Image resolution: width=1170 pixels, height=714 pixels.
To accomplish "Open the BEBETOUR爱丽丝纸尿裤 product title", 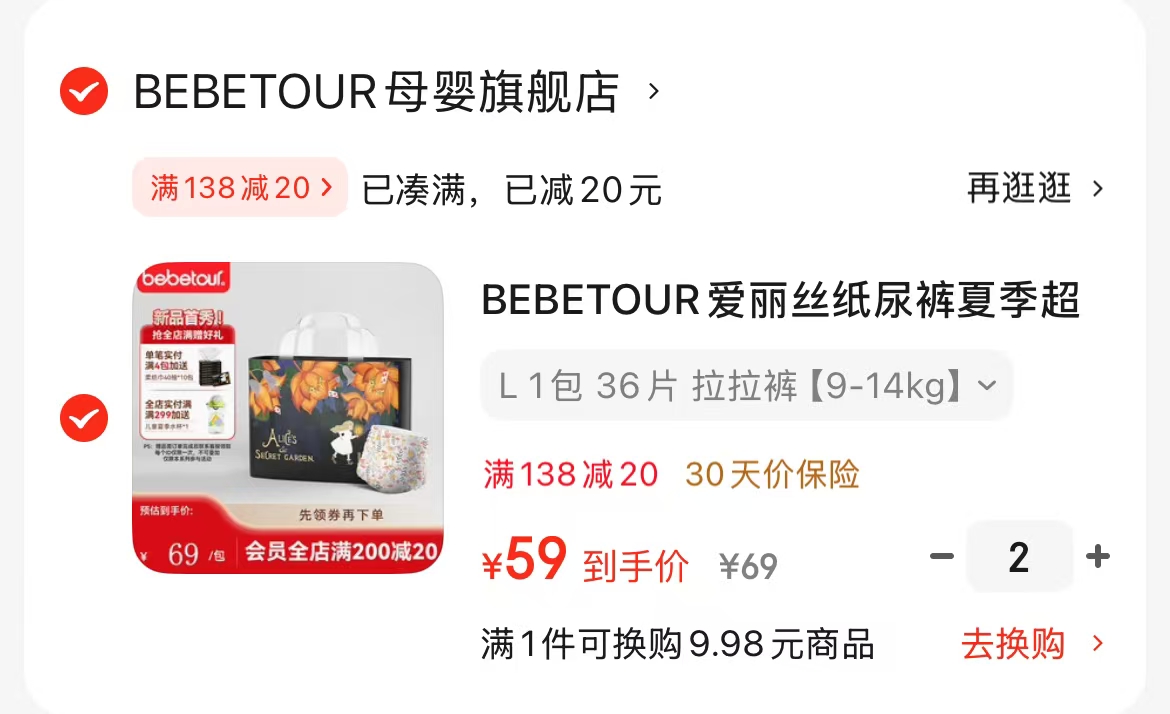I will (780, 300).
